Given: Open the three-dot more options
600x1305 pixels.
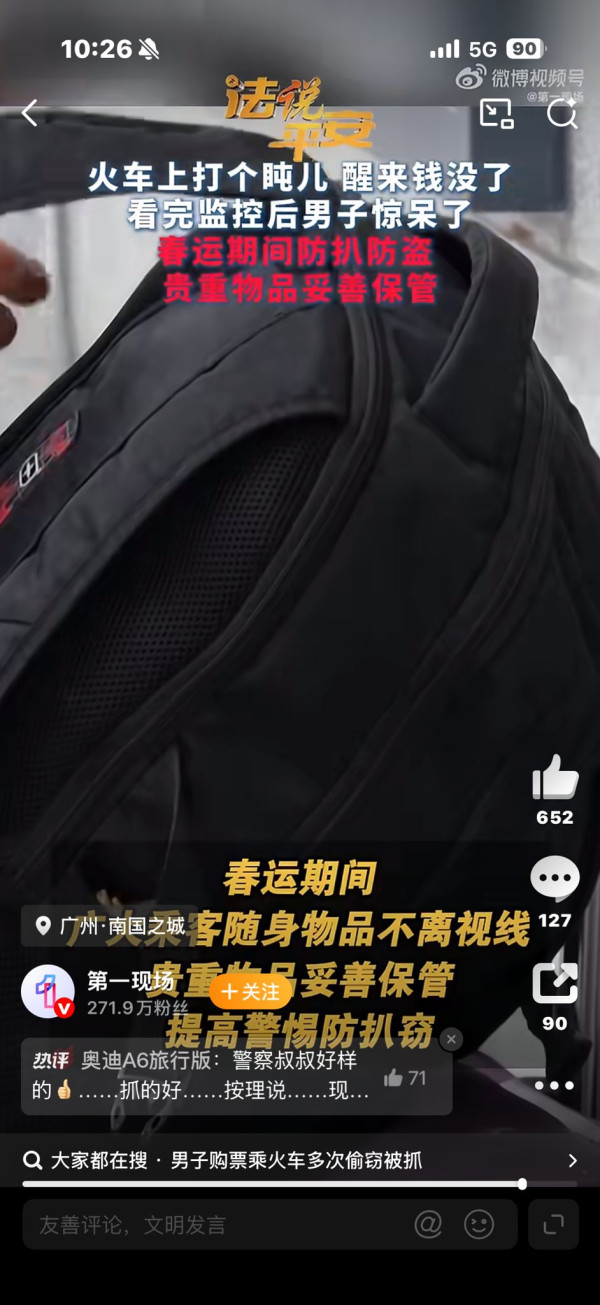Looking at the screenshot, I should click(555, 1086).
